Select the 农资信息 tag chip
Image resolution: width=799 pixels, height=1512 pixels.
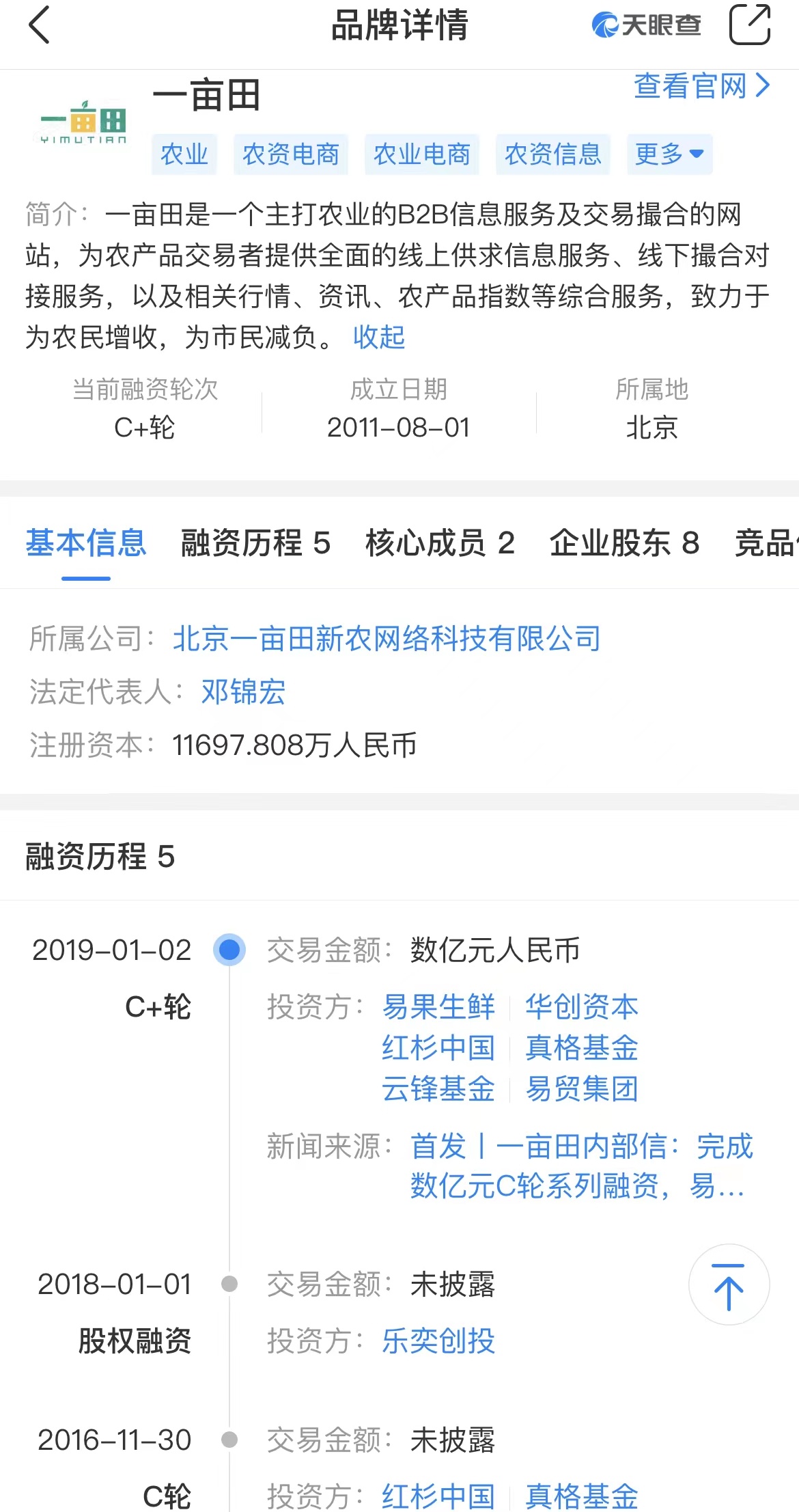coord(553,154)
